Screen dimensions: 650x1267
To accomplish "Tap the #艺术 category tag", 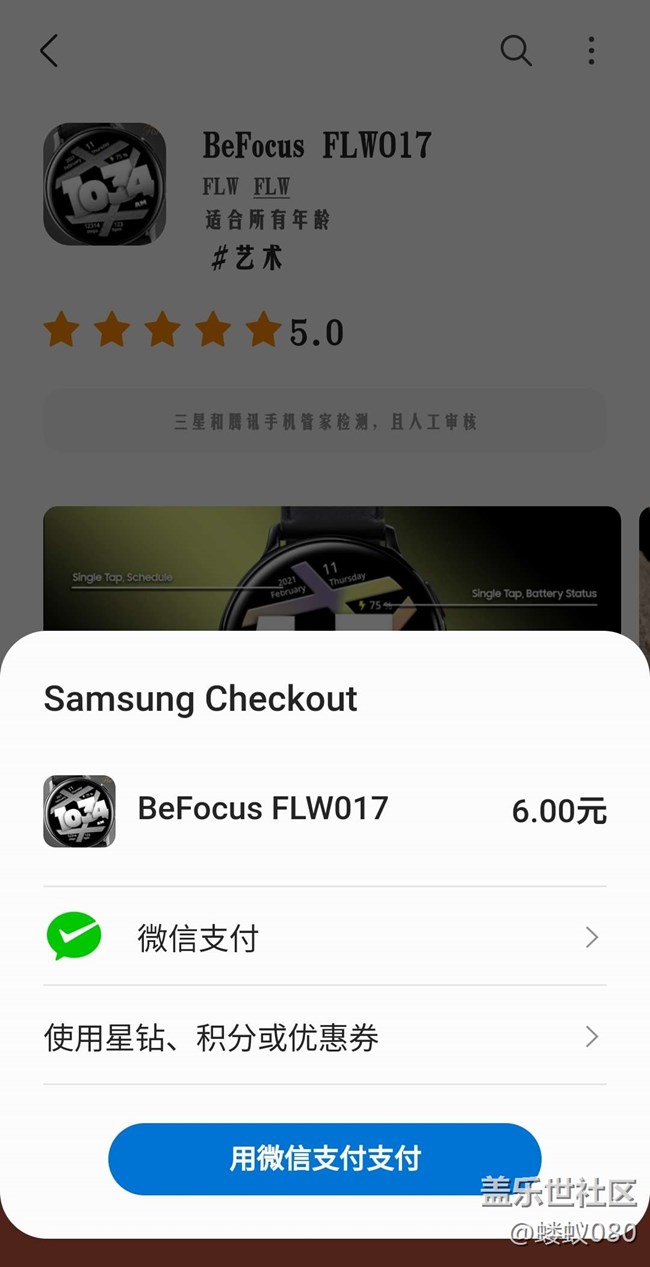I will pyautogui.click(x=246, y=258).
